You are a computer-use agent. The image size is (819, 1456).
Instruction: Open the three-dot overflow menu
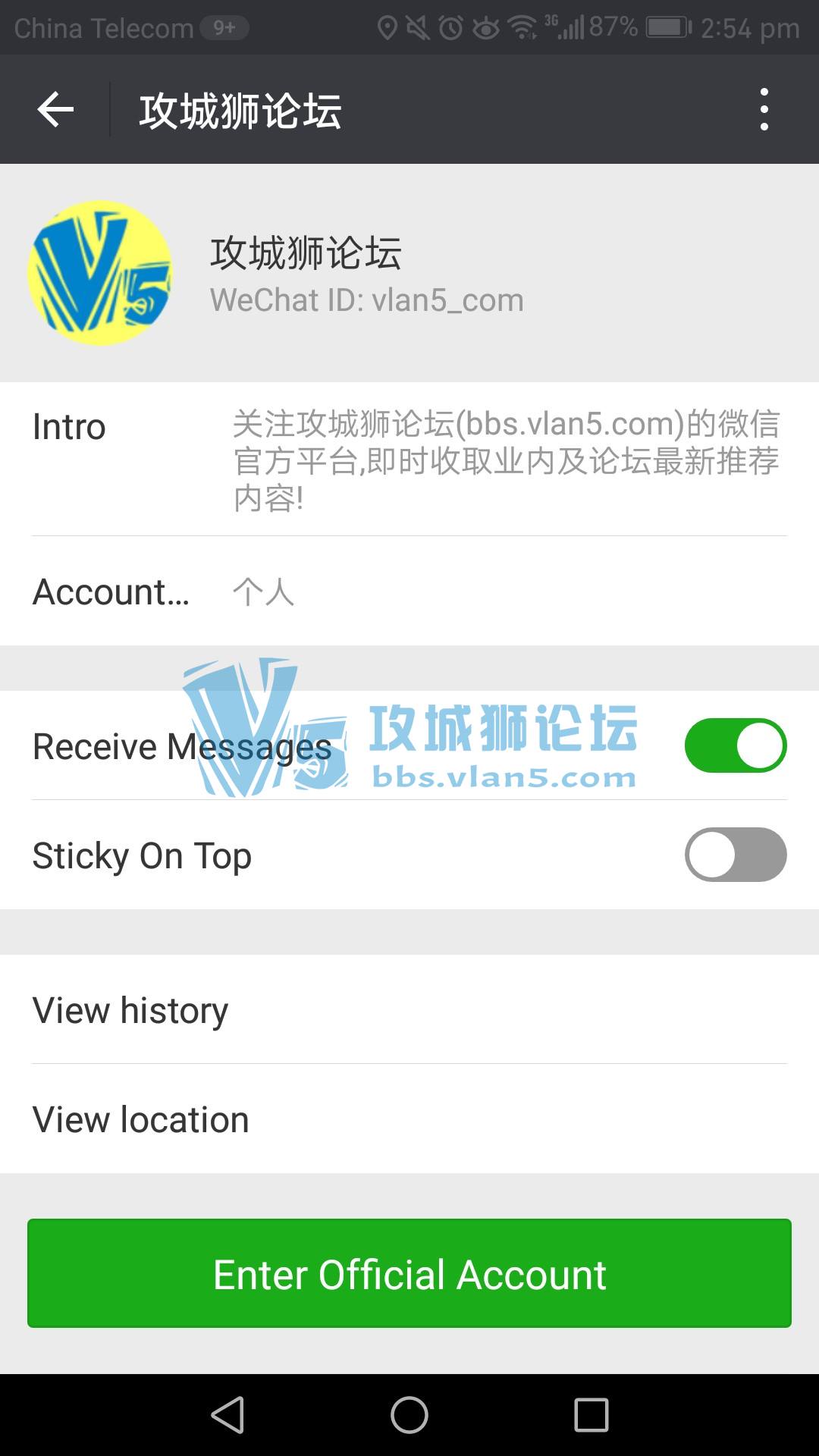[764, 110]
